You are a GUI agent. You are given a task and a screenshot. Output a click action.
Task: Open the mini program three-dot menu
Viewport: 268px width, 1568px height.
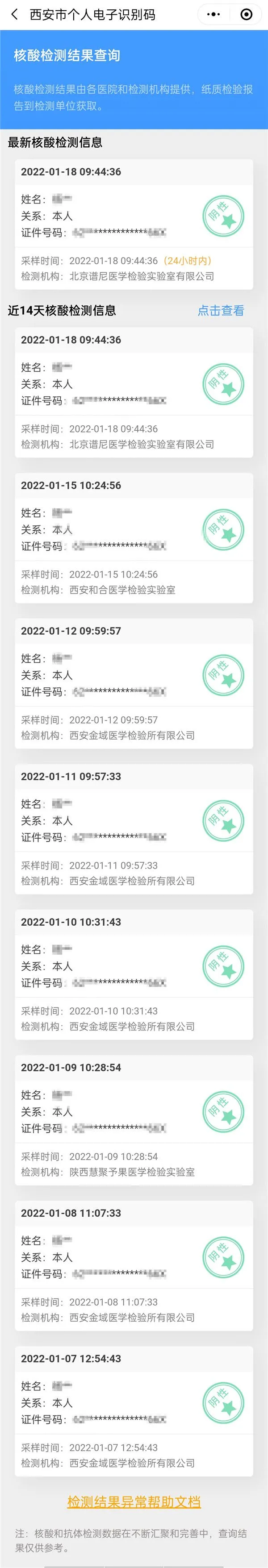(x=214, y=15)
